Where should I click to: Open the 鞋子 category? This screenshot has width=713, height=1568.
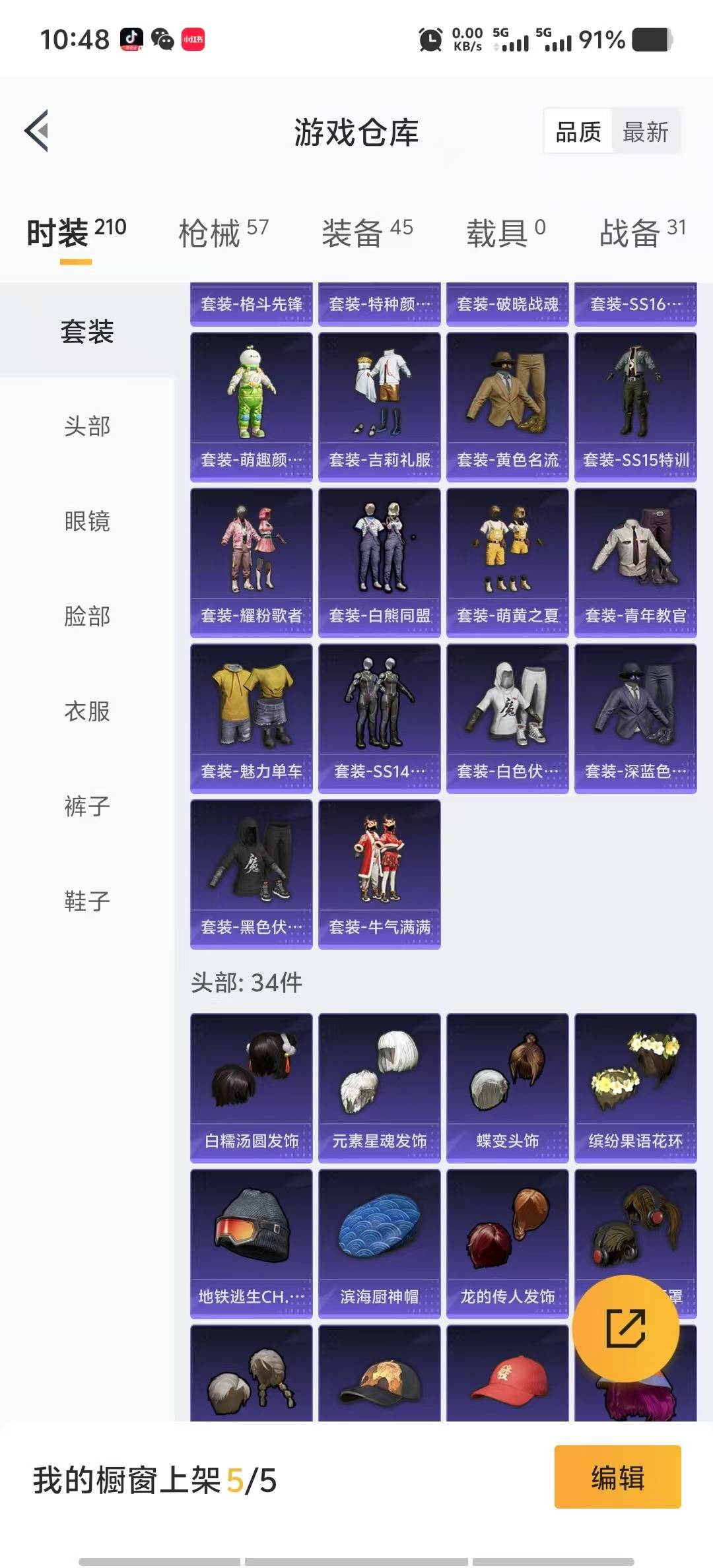[x=87, y=901]
